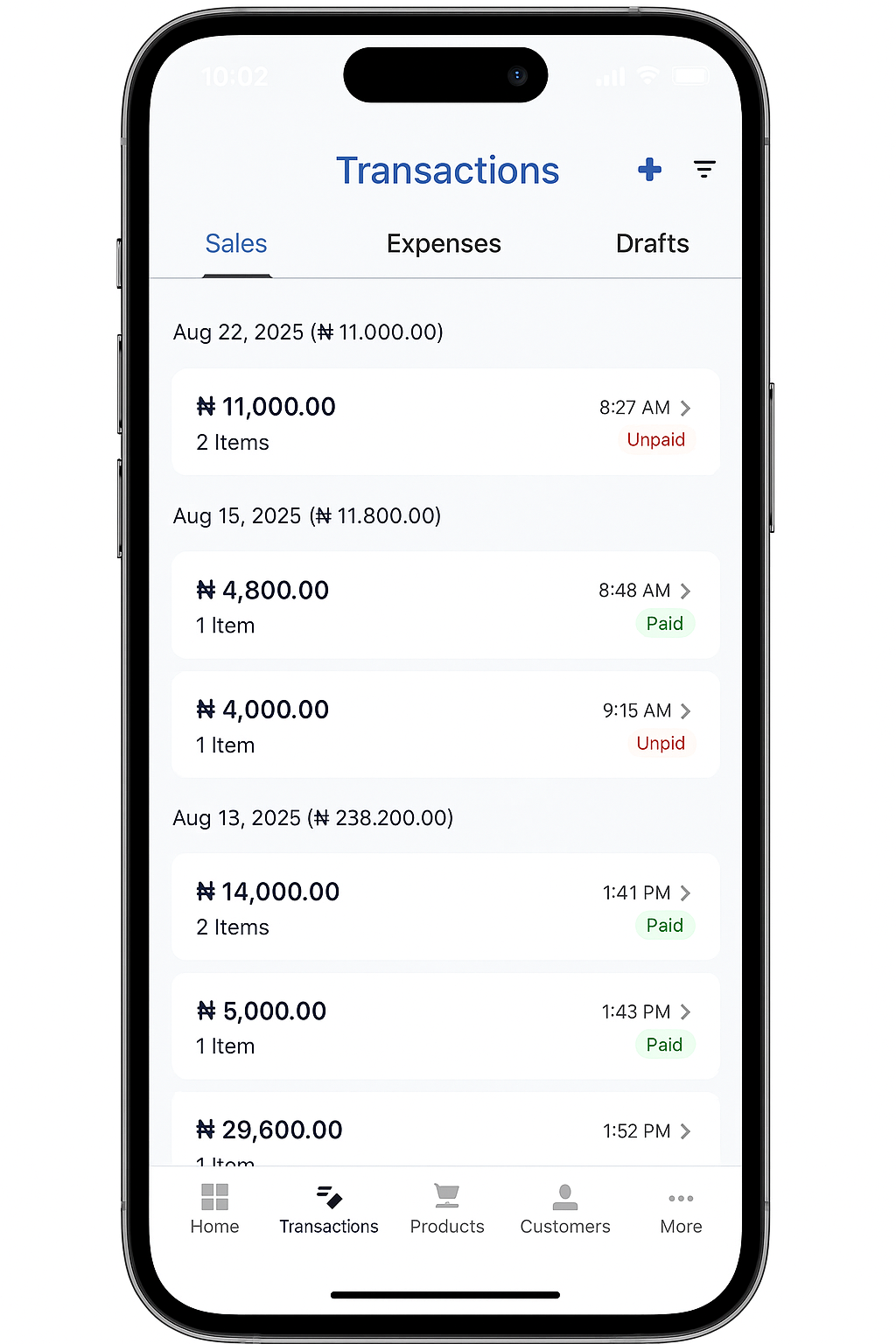Open details chevron for the 14,000.00 sale

coord(686,892)
